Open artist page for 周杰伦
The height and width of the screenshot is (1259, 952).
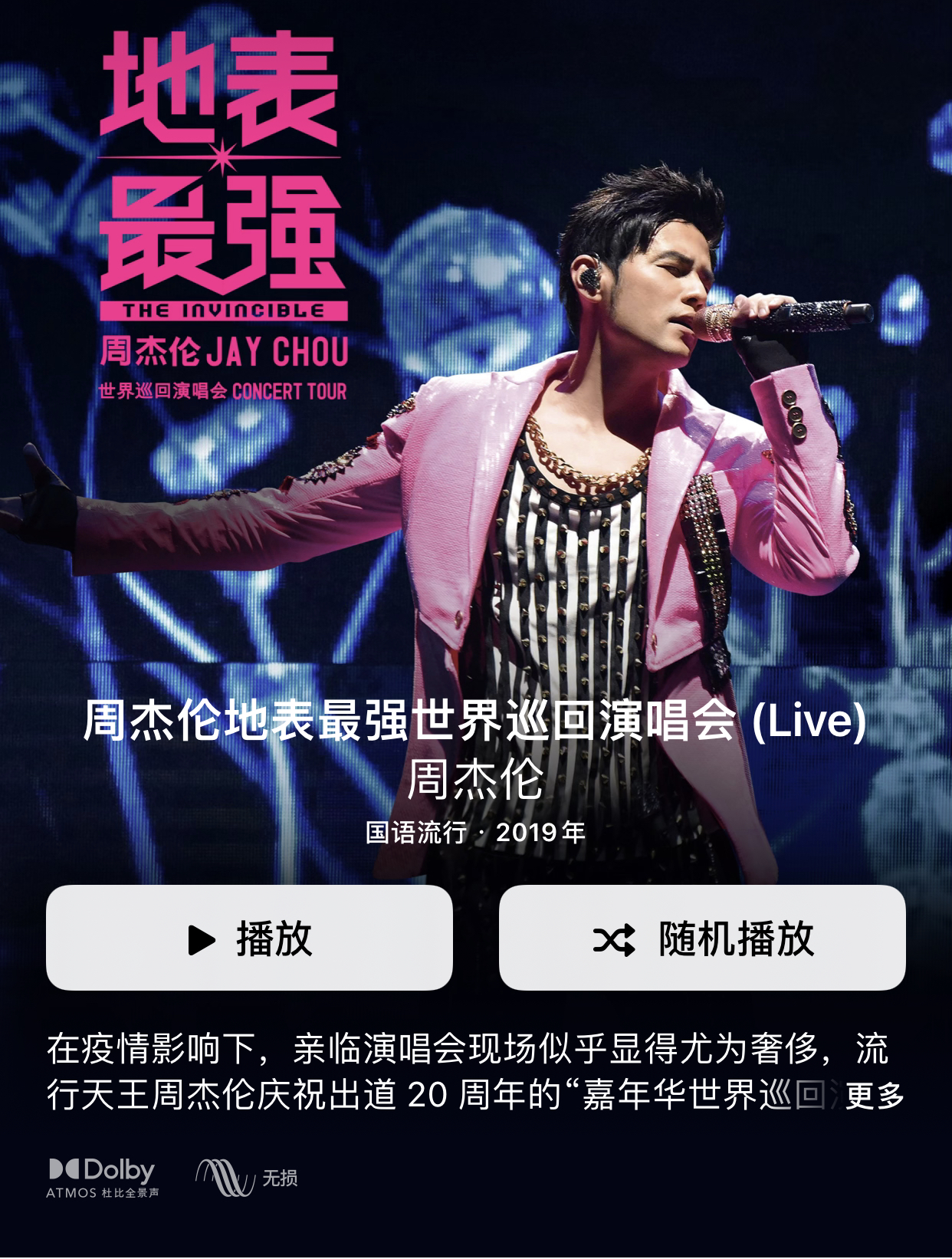pos(475,775)
